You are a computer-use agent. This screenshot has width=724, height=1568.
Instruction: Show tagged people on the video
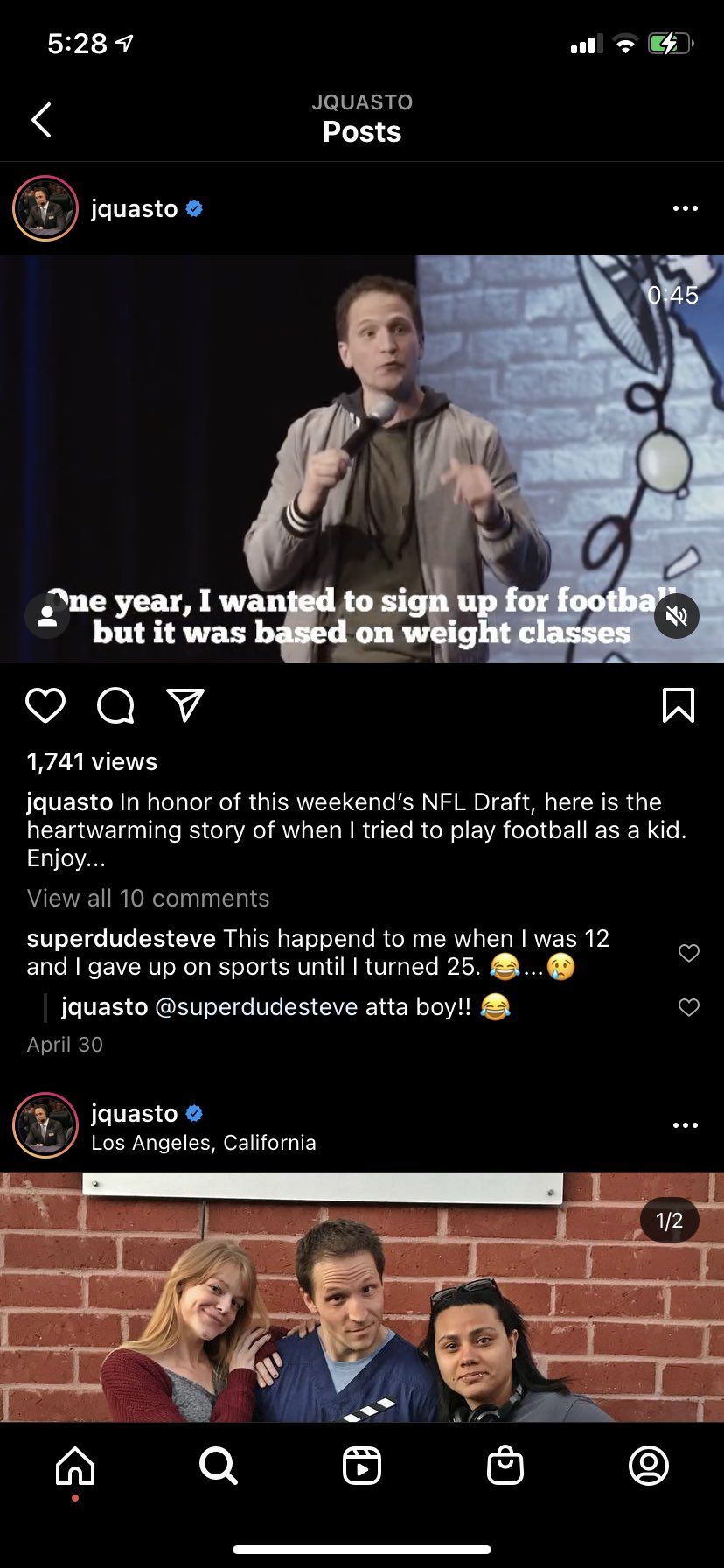pyautogui.click(x=48, y=616)
